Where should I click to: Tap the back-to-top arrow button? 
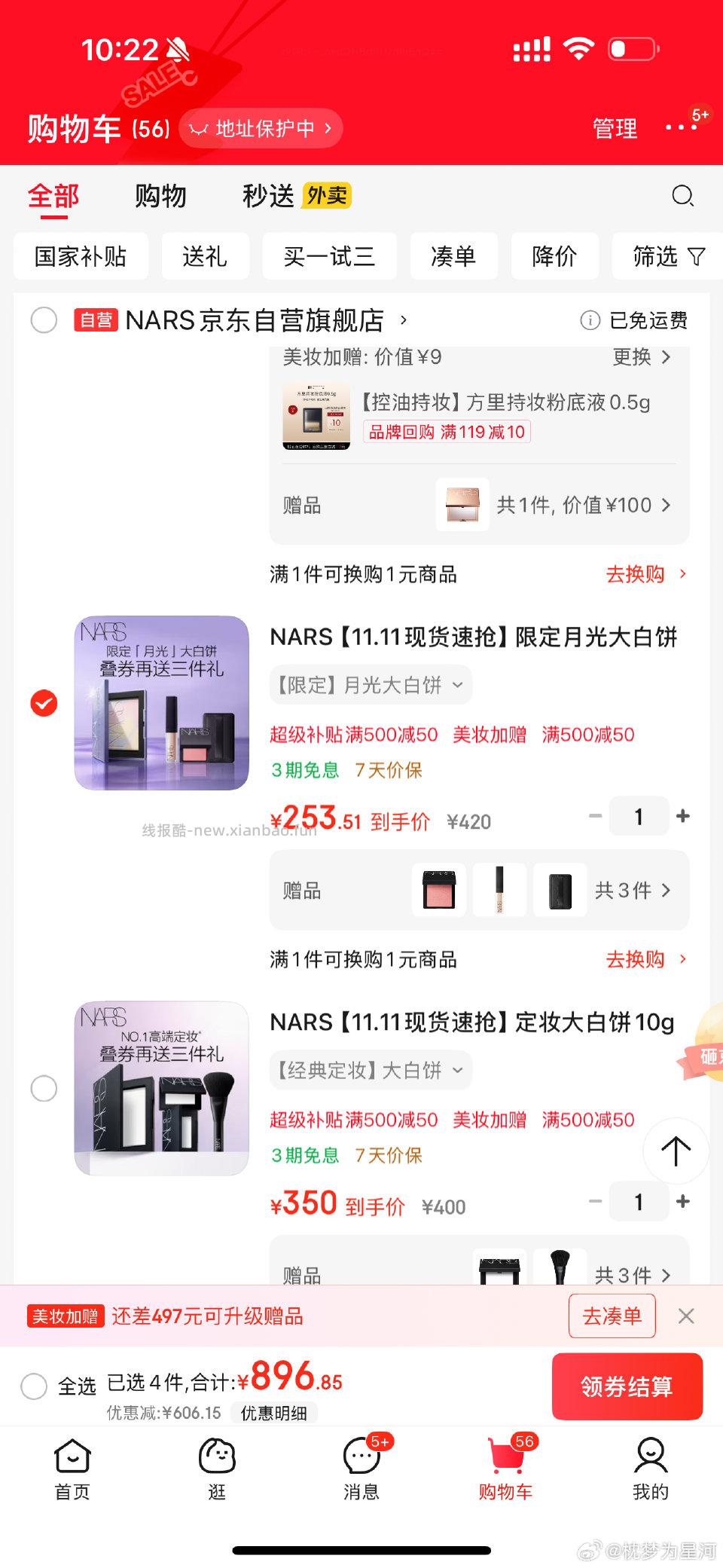[x=676, y=1152]
